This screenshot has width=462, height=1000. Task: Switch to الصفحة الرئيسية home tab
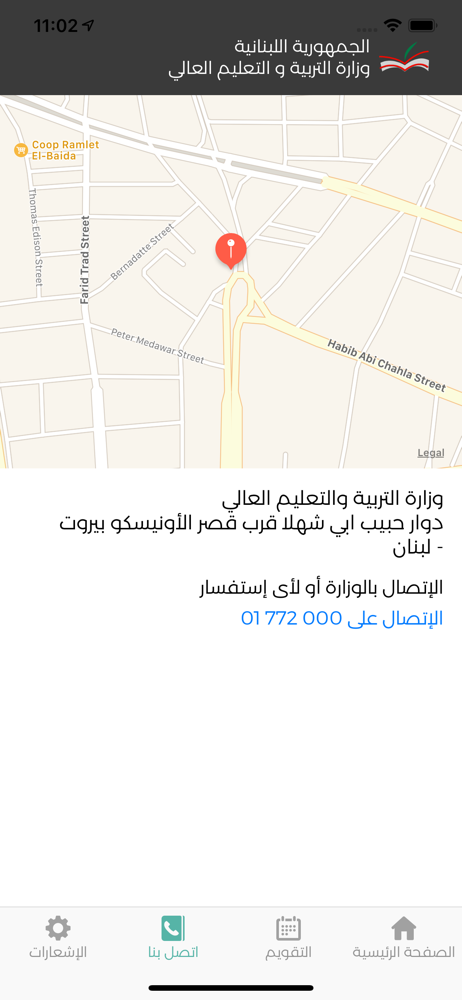[403, 938]
